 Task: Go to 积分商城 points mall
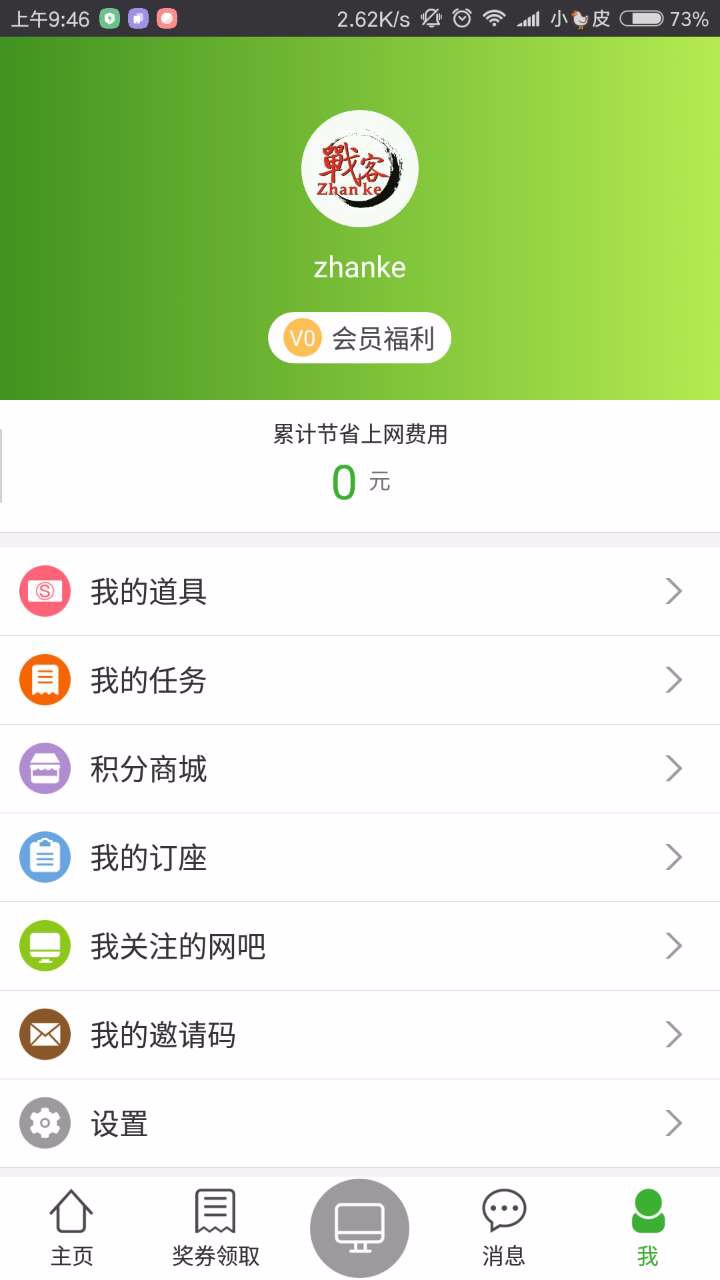coord(360,769)
